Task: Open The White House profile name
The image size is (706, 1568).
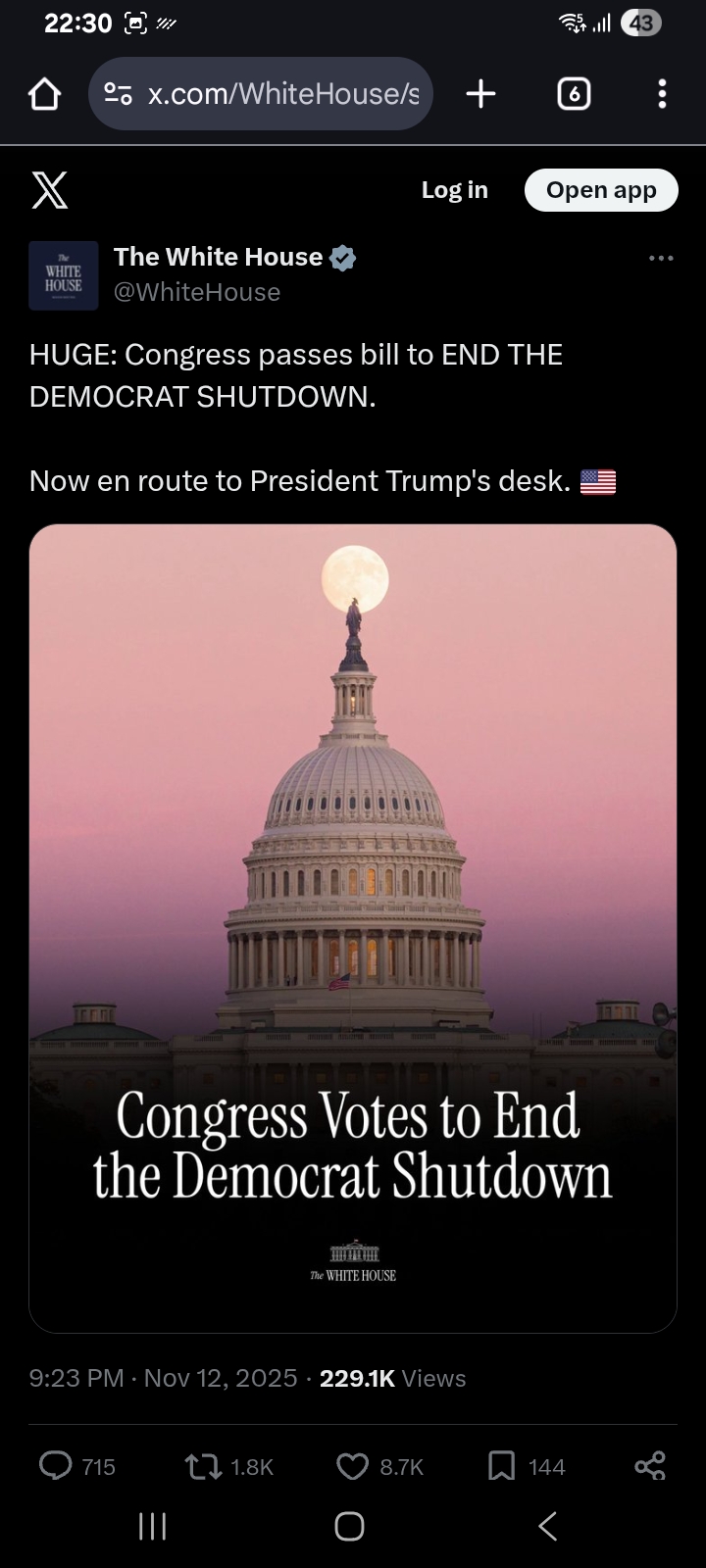Action: pyautogui.click(x=218, y=257)
